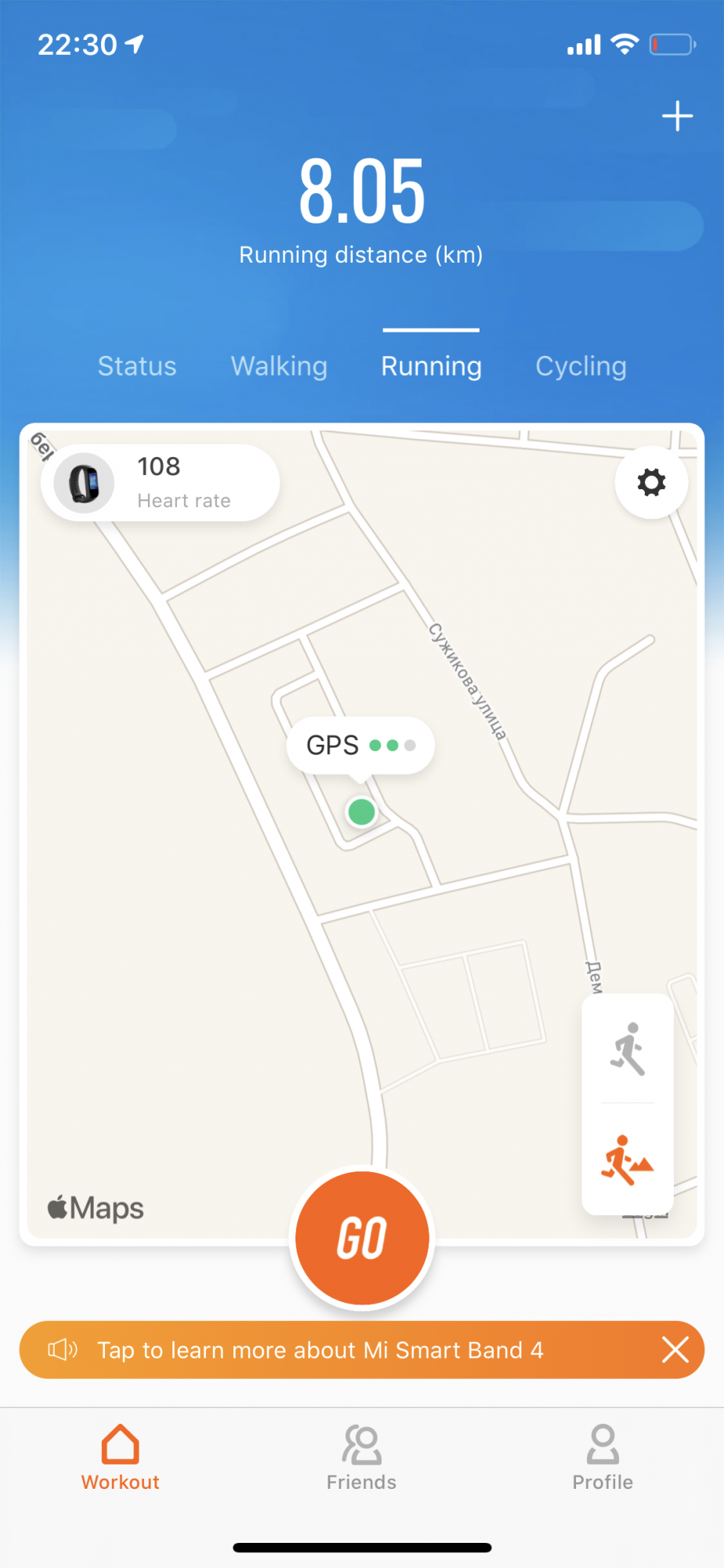This screenshot has width=724, height=1568.
Task: Open the heart rate band card
Action: pyautogui.click(x=161, y=483)
